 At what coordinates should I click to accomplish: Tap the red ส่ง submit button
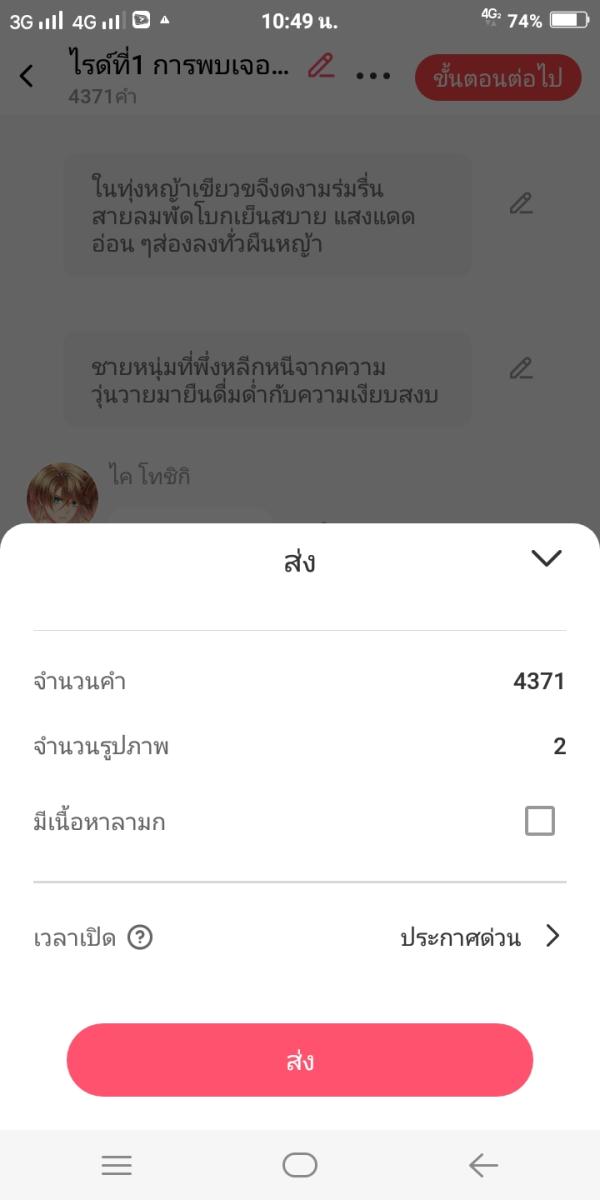[x=300, y=1060]
